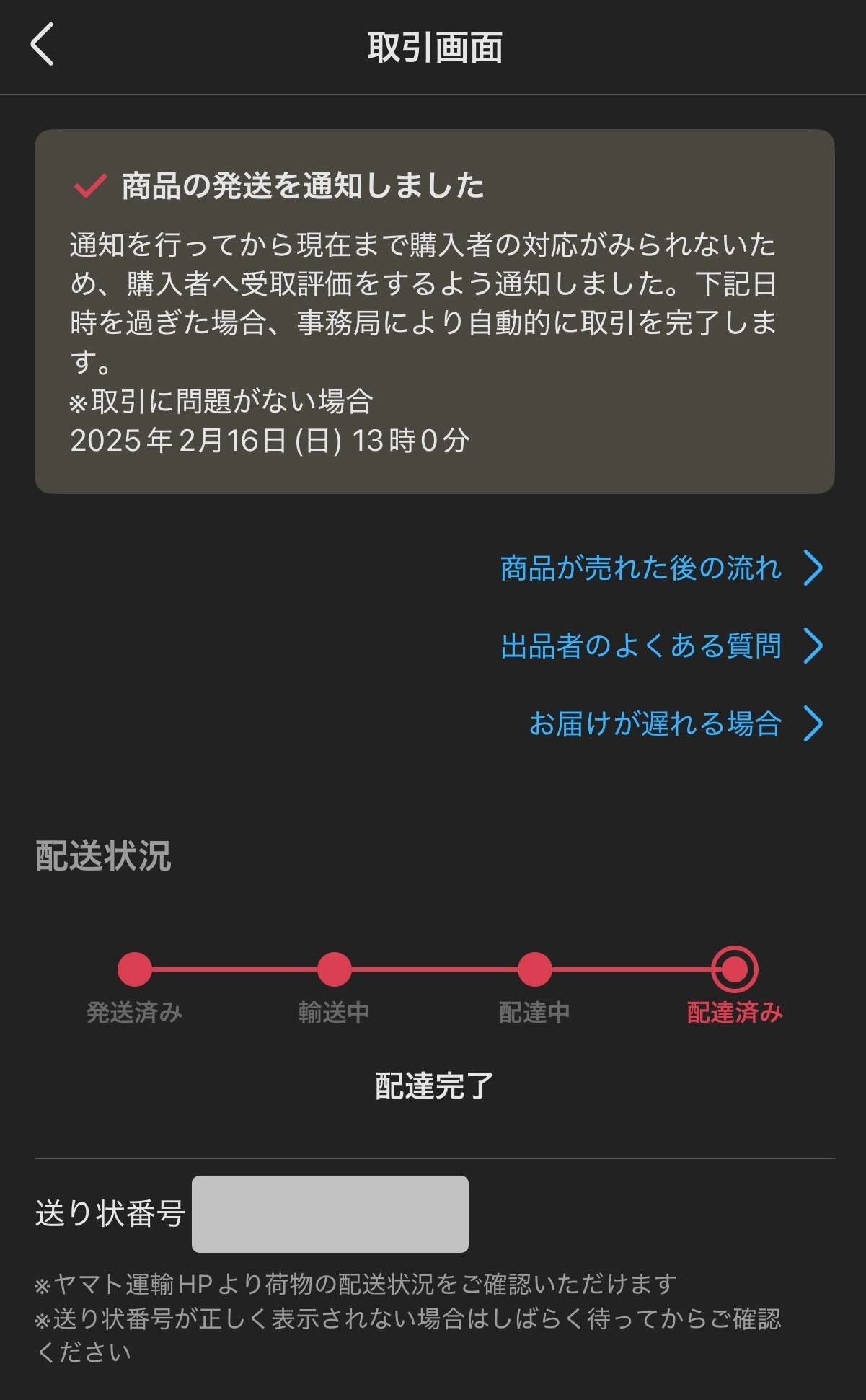Viewport: 866px width, 1400px height.
Task: Open 商品が売れた後の流れ link
Action: pyautogui.click(x=660, y=568)
